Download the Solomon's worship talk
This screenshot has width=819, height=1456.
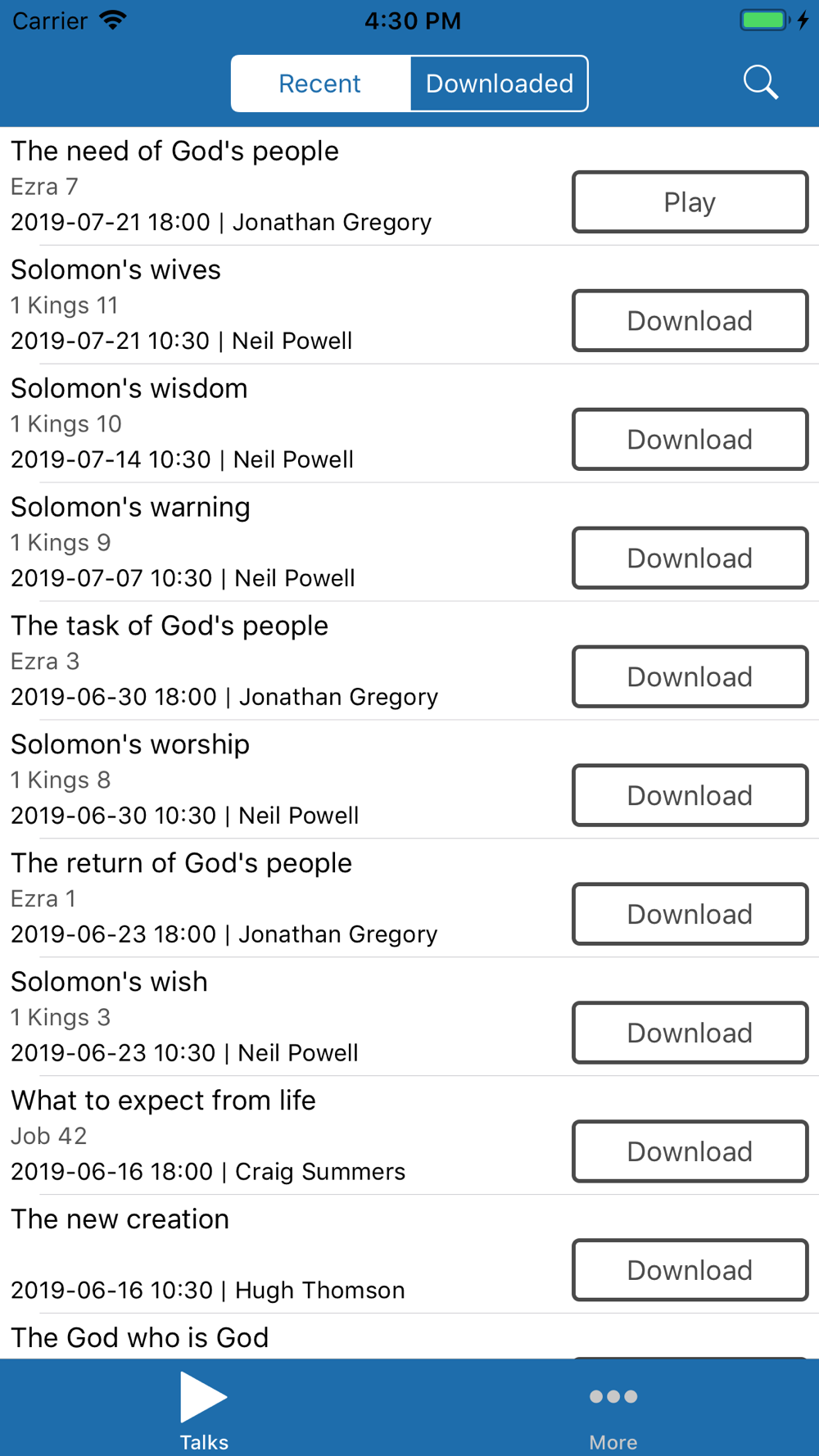[690, 796]
